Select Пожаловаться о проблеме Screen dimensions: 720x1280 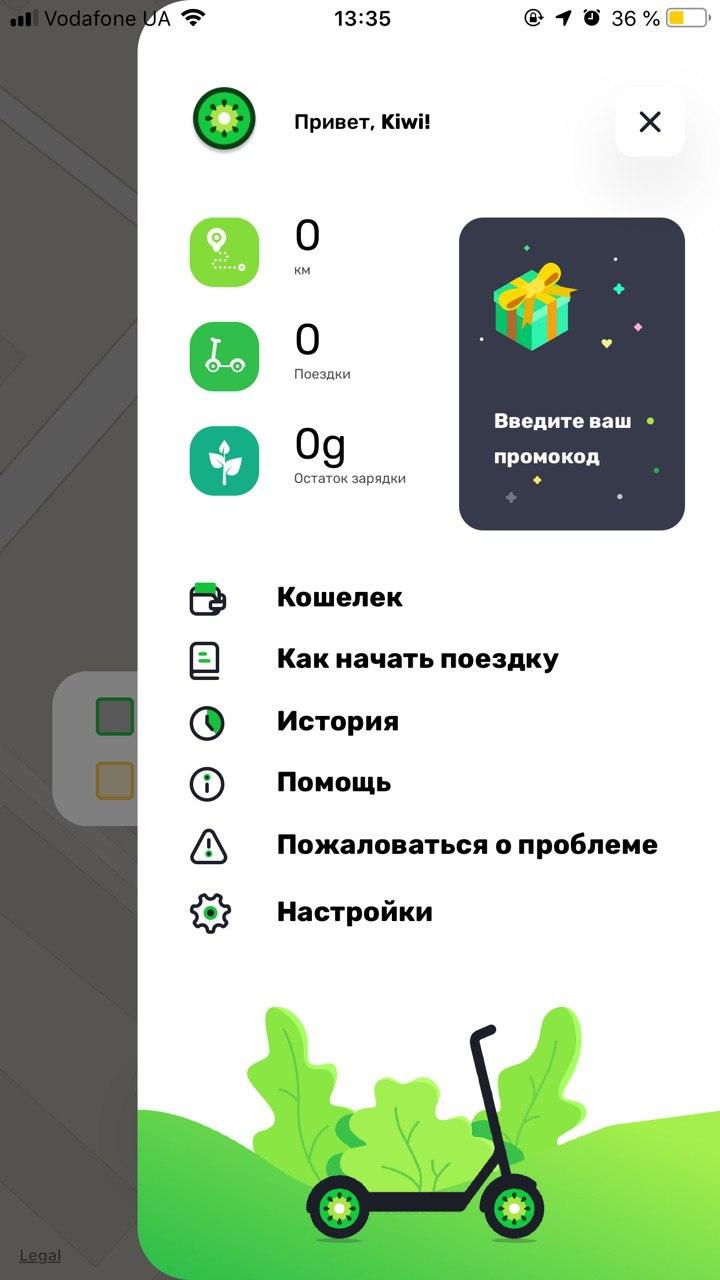(466, 845)
